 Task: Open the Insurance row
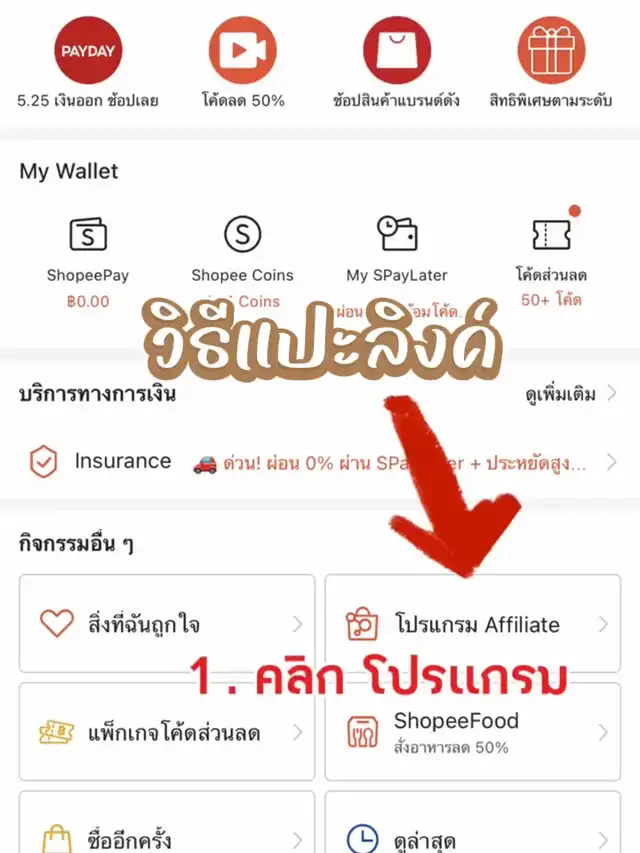(320, 462)
